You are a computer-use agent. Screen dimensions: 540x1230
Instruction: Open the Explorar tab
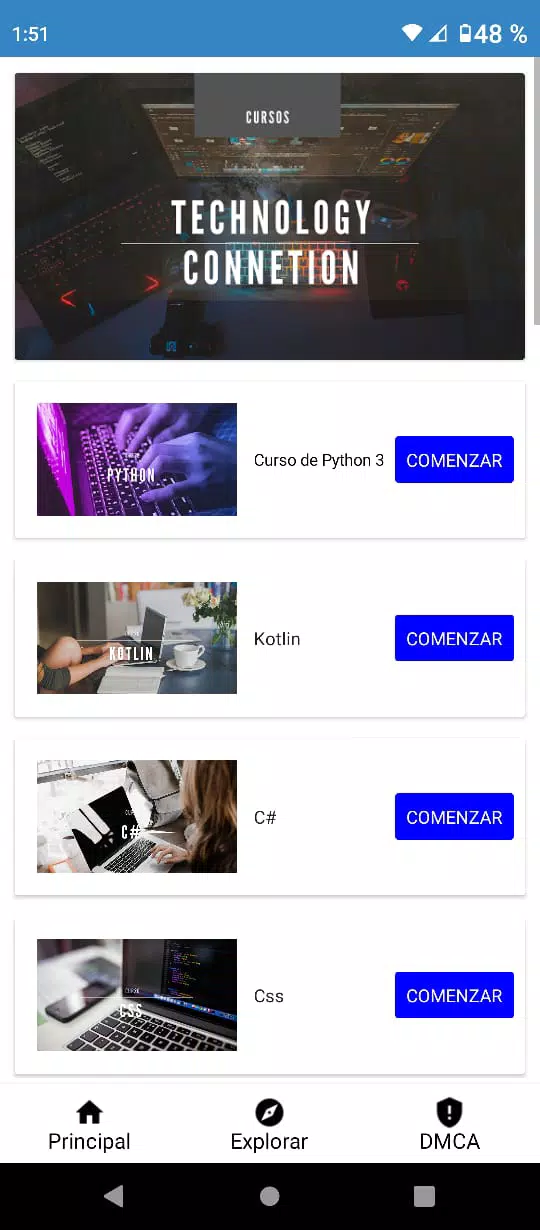[x=269, y=1125]
